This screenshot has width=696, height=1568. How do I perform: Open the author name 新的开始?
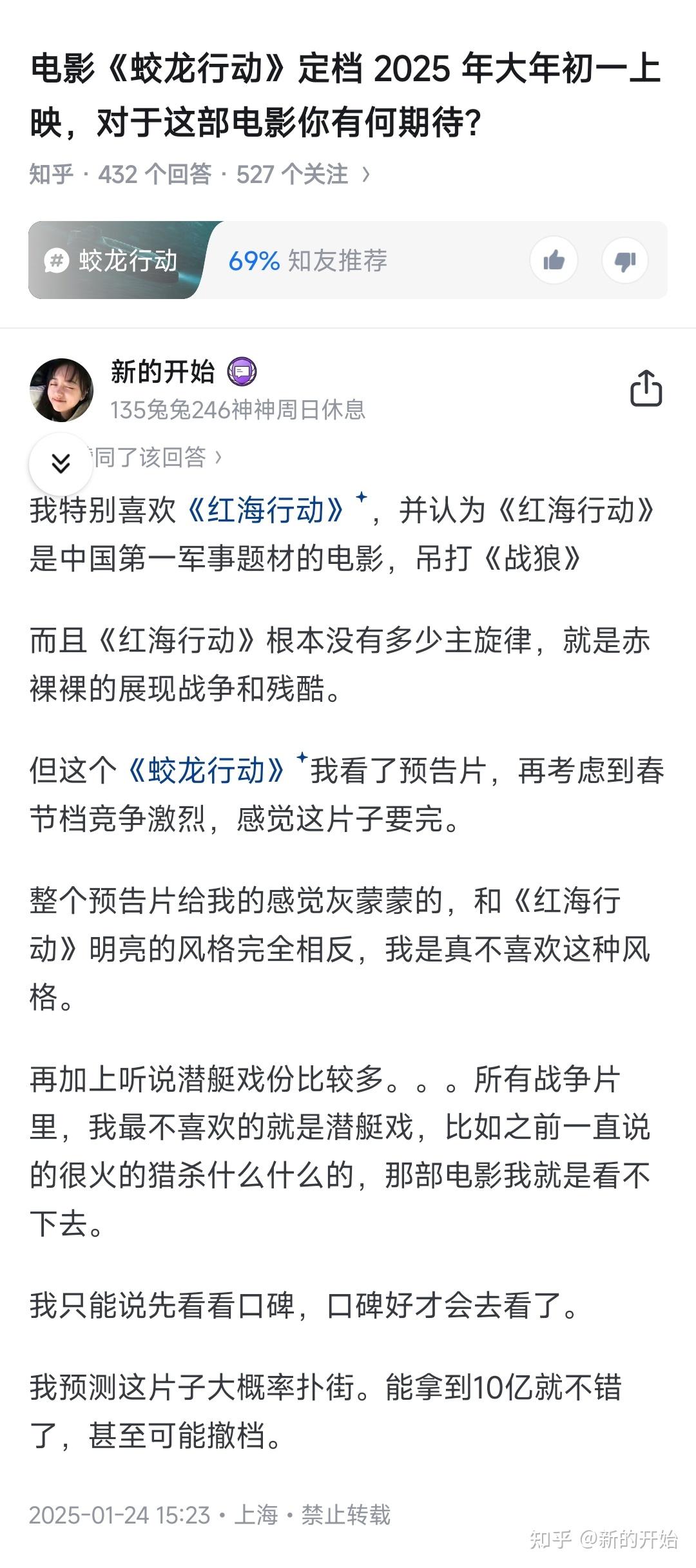click(162, 372)
